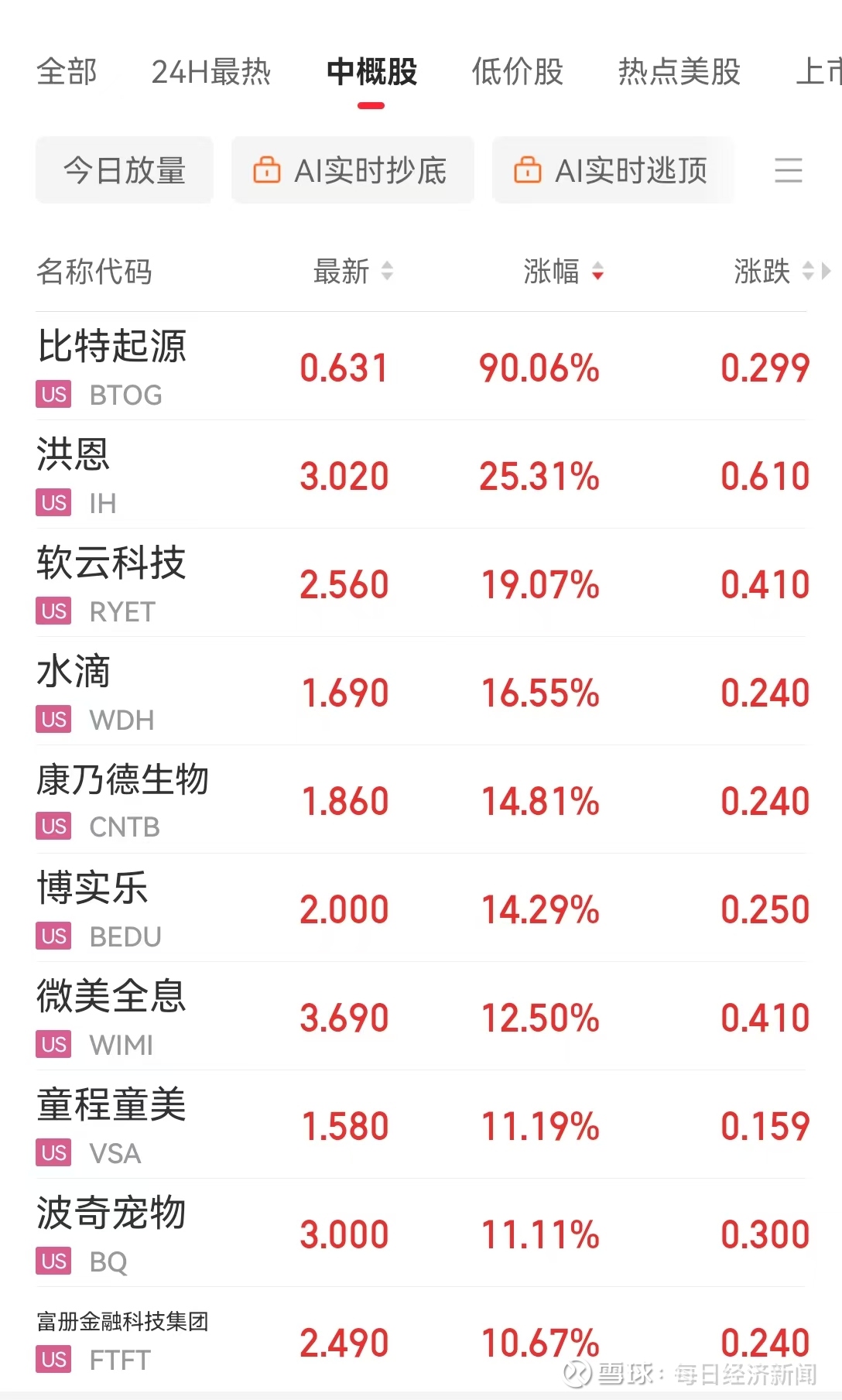
Task: Open the 比特起源 BTOG stock row
Action: click(421, 366)
